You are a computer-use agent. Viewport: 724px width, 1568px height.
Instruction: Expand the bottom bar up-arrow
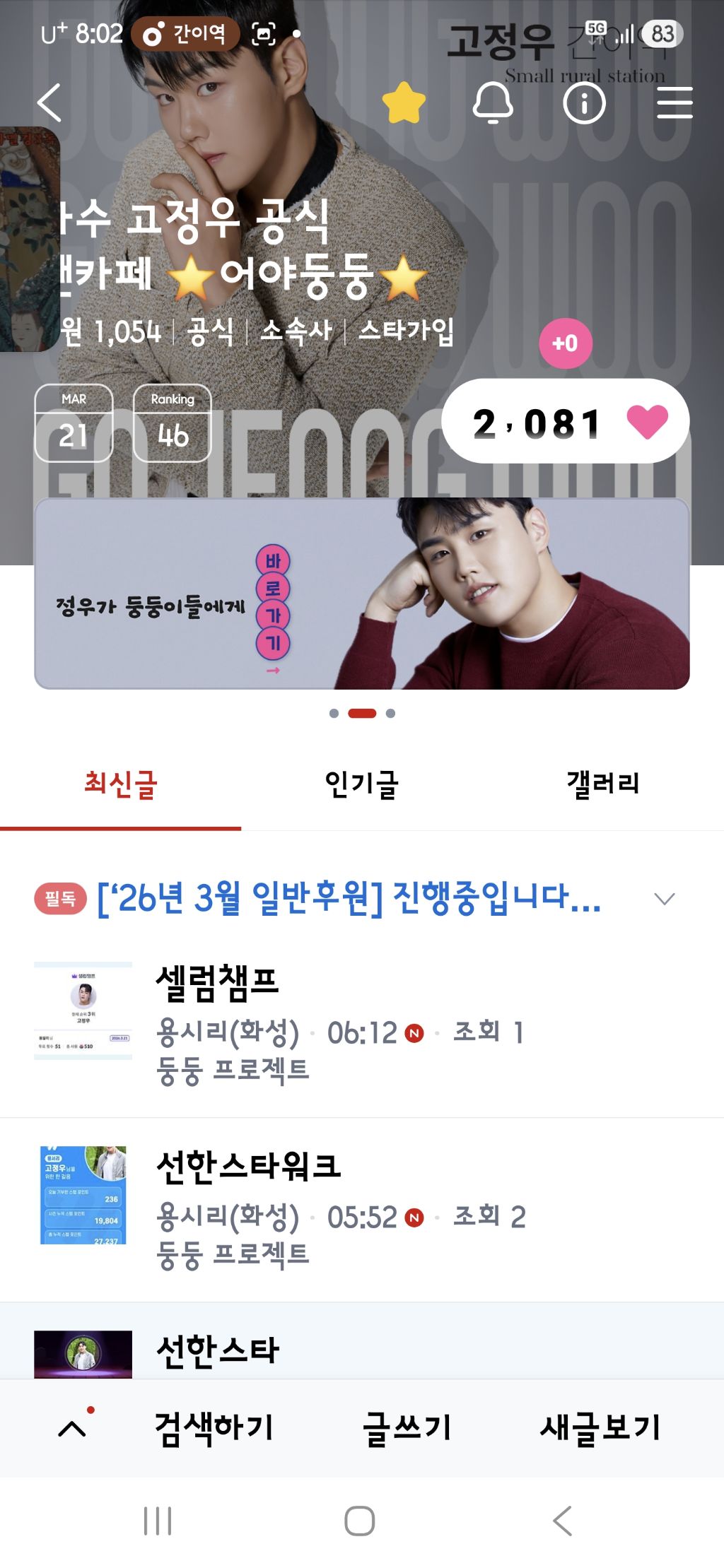(72, 1428)
